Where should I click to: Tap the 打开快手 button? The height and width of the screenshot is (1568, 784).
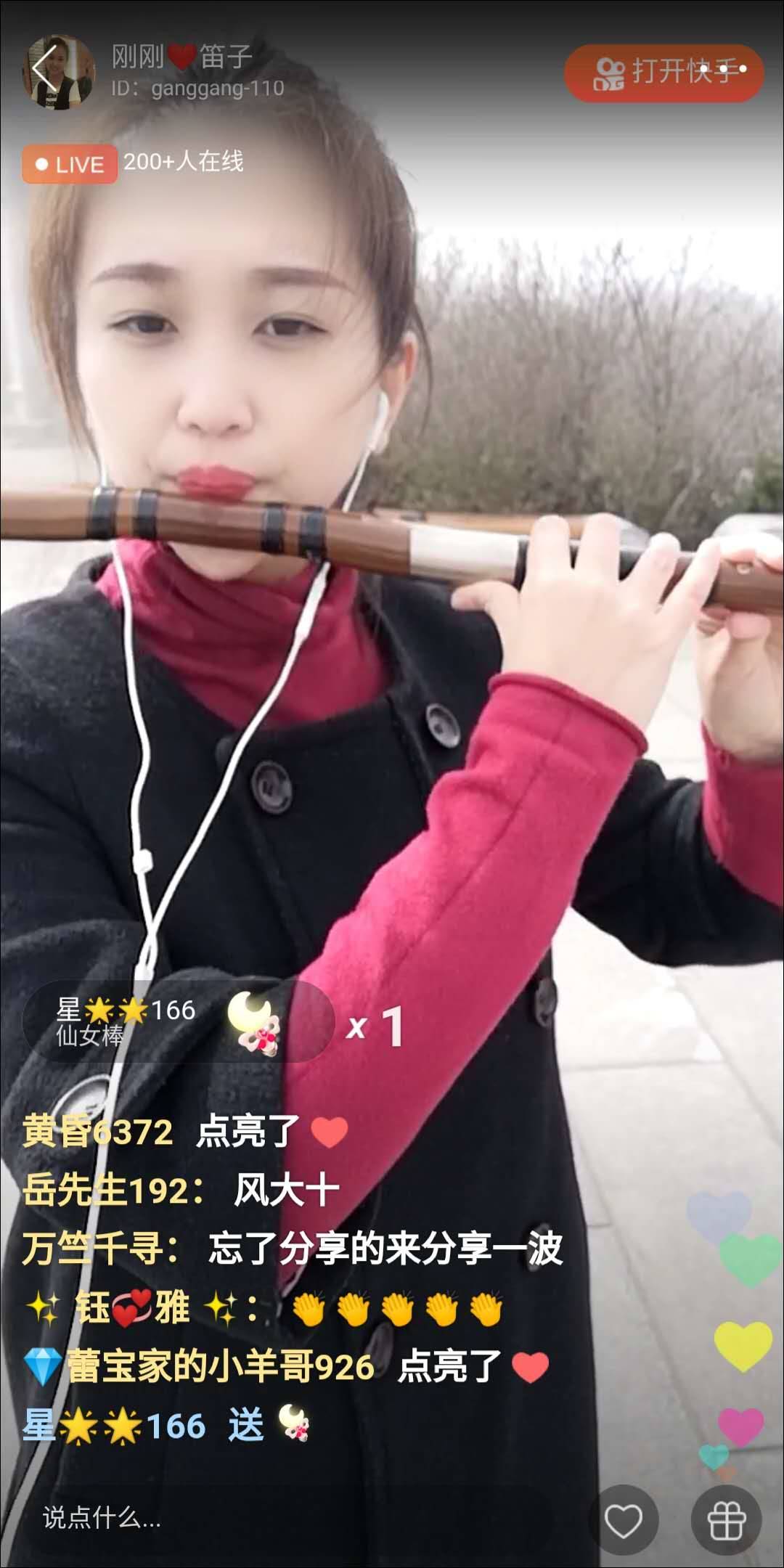click(x=663, y=73)
